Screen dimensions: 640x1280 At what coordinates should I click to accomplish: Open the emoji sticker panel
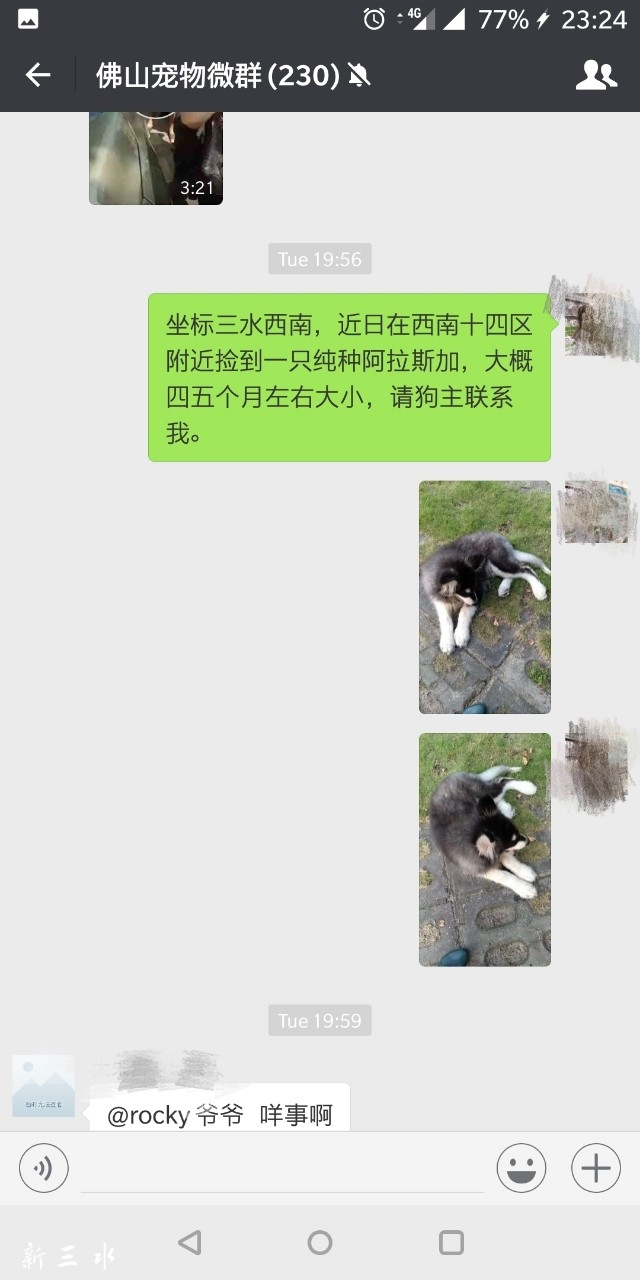(521, 1168)
